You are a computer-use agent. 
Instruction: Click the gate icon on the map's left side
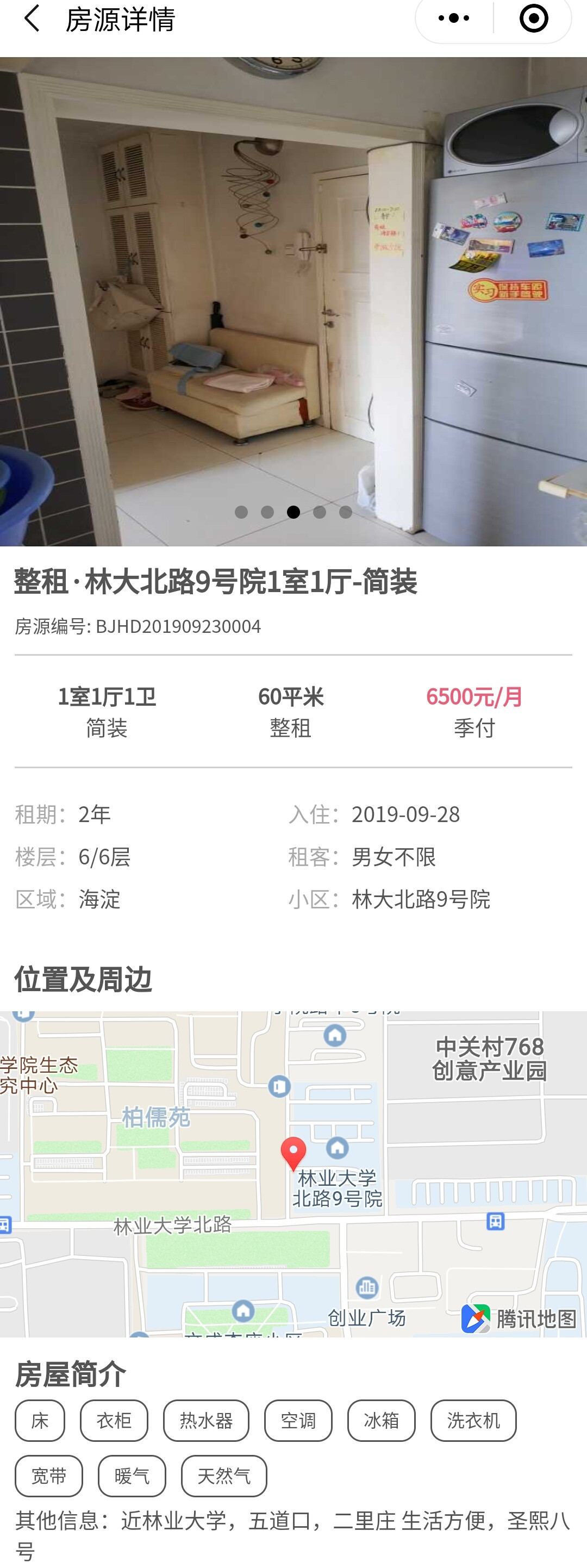point(279,1087)
